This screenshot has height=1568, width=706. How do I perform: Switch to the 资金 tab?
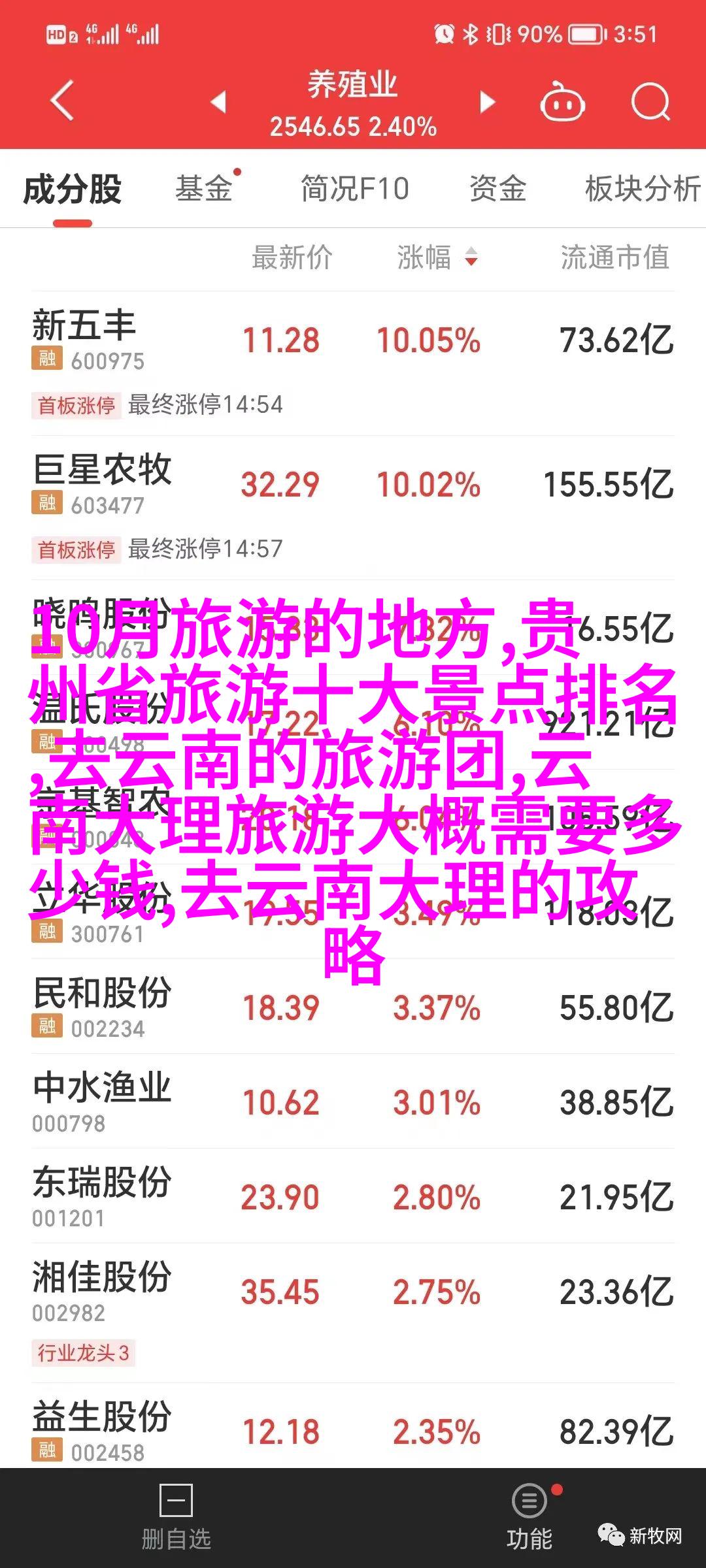point(498,189)
